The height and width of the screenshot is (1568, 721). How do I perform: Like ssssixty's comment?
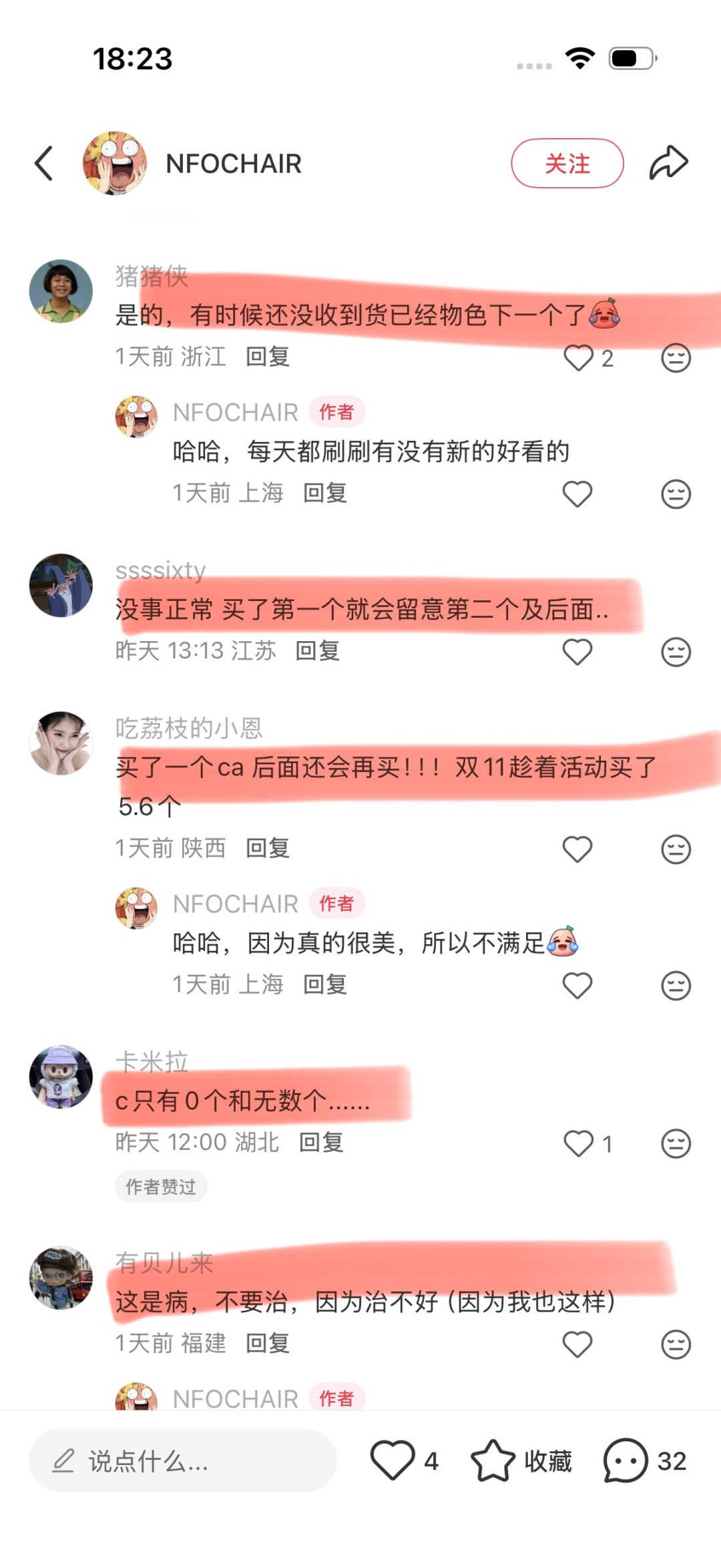[577, 652]
